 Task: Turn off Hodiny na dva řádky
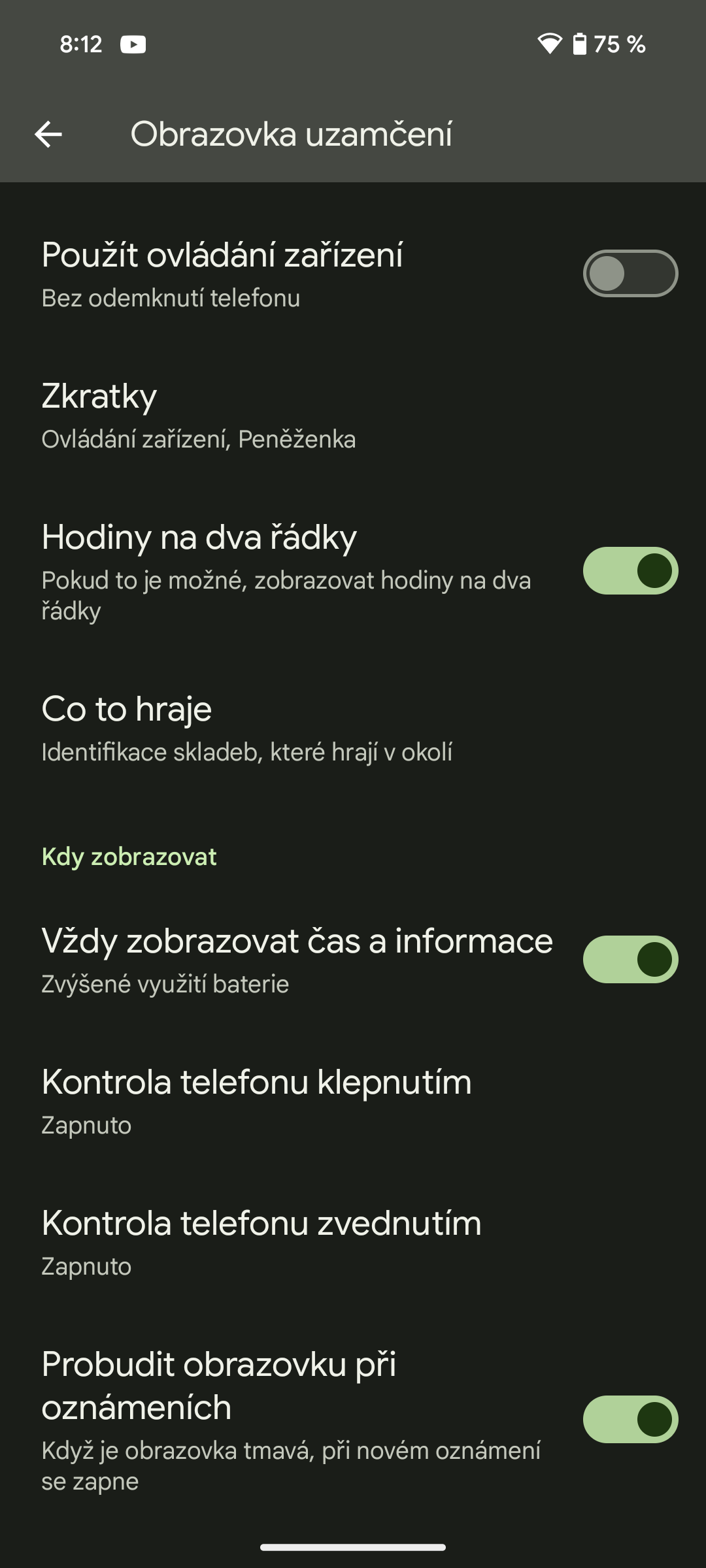630,570
